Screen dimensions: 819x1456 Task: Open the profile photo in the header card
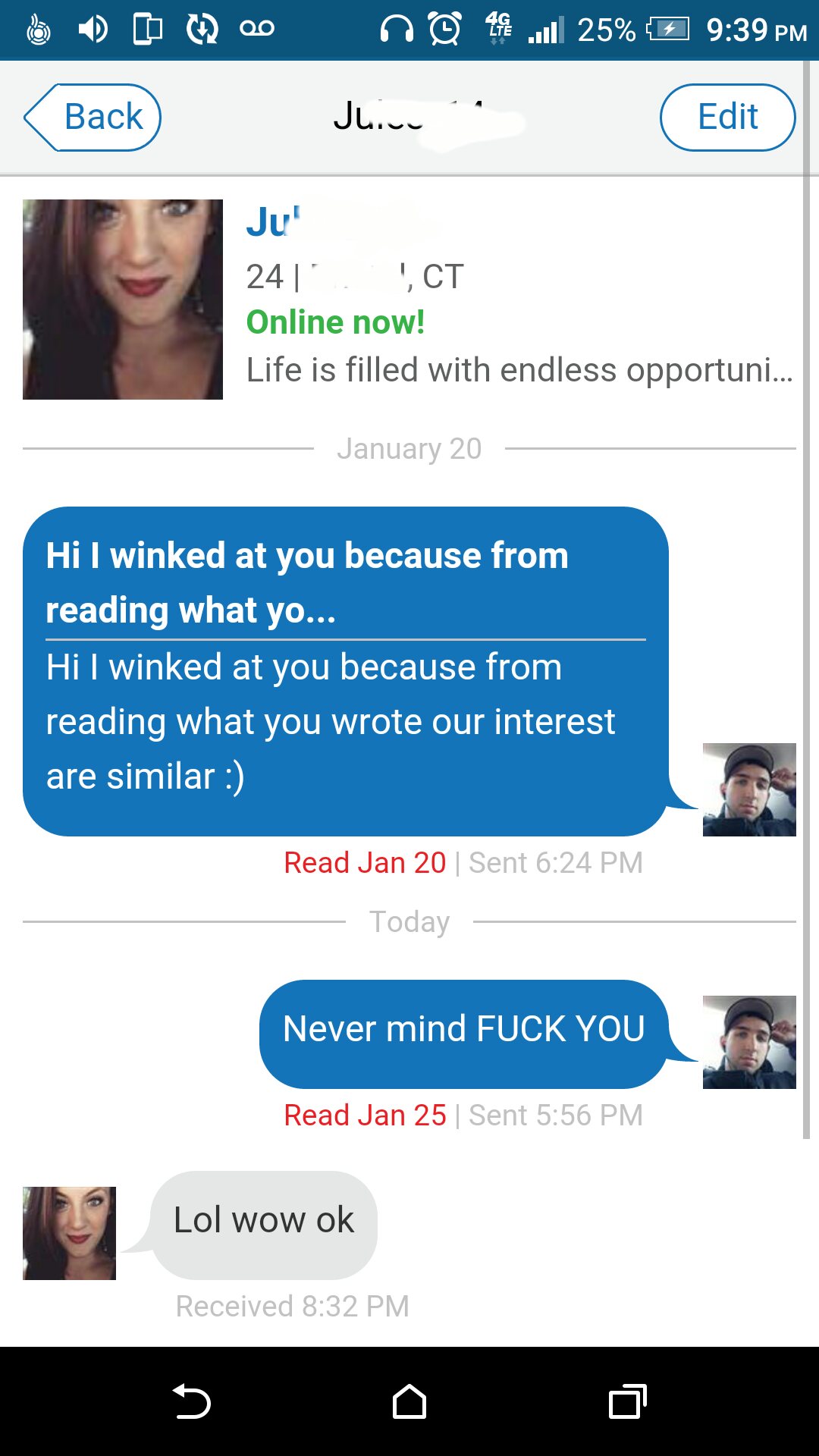[x=123, y=300]
